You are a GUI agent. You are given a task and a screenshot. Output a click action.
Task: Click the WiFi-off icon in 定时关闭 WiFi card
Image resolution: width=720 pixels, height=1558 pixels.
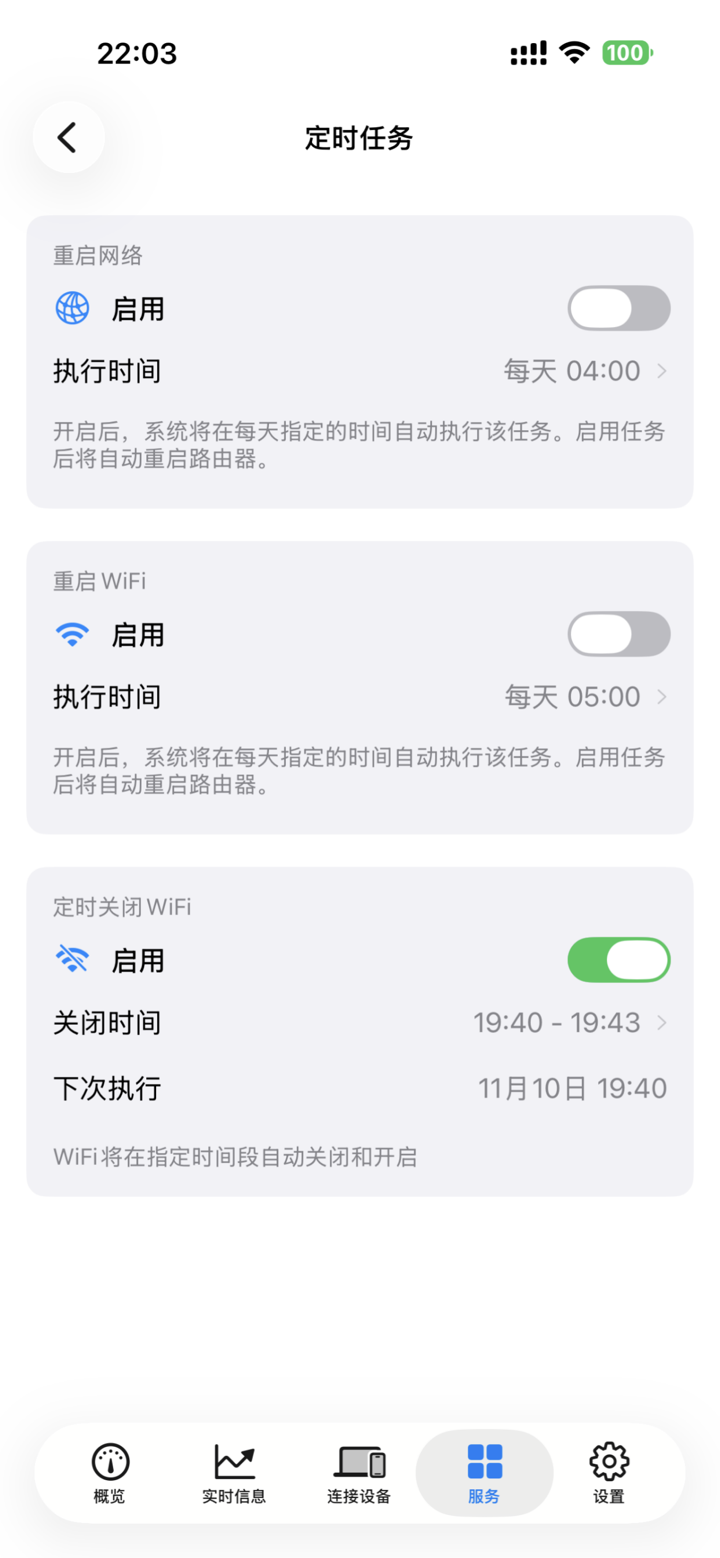71,959
